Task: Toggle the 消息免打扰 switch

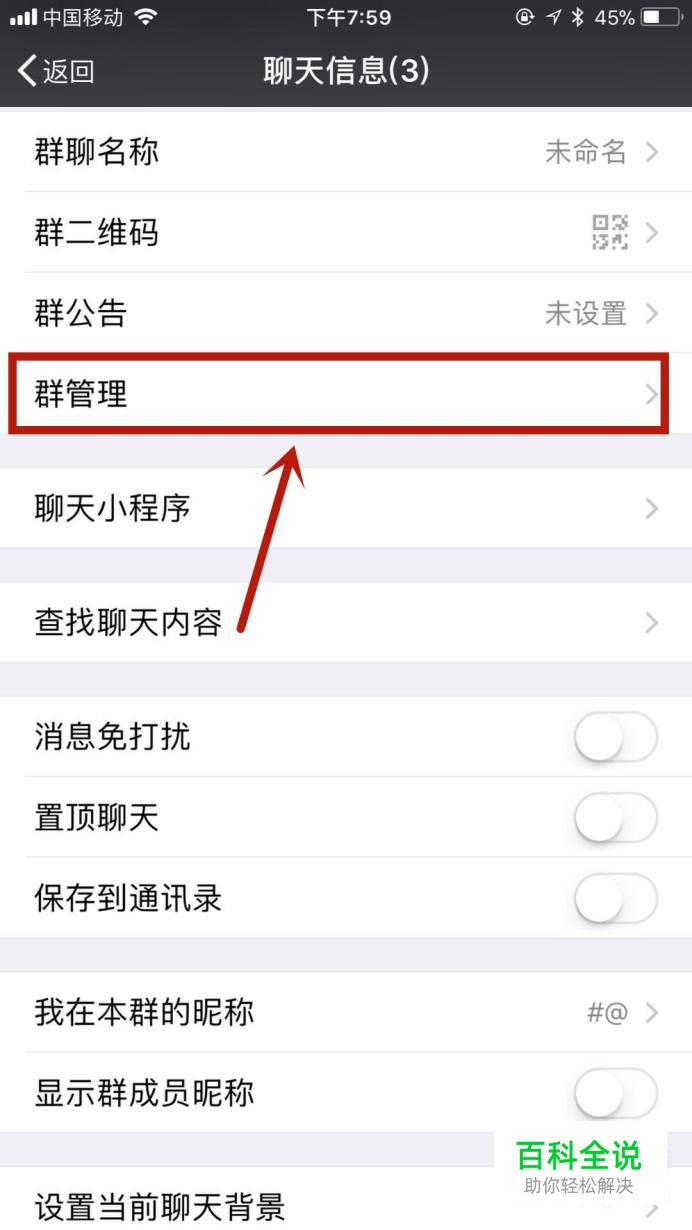Action: pyautogui.click(x=615, y=739)
